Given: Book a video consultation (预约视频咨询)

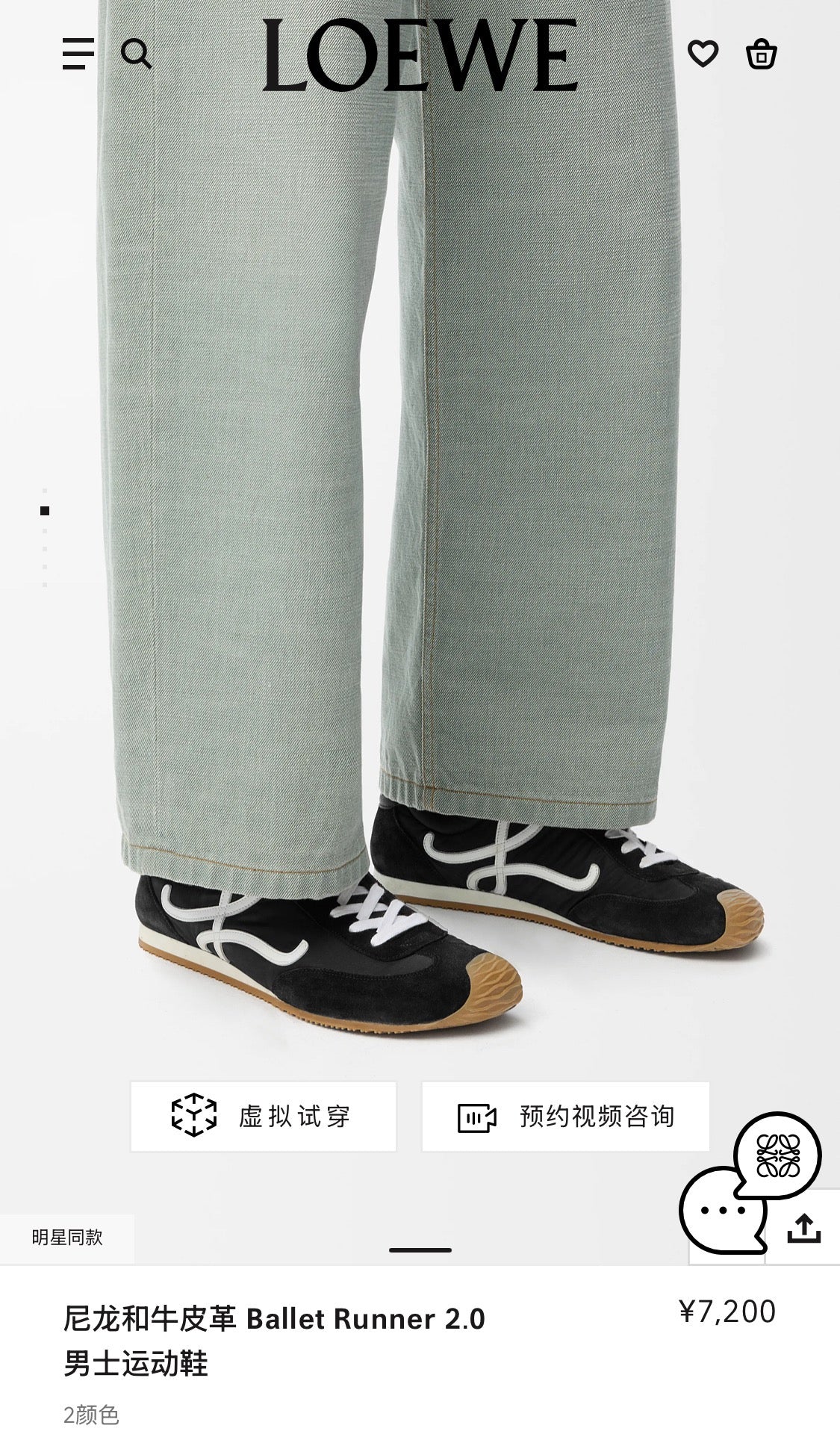Looking at the screenshot, I should pos(565,1117).
